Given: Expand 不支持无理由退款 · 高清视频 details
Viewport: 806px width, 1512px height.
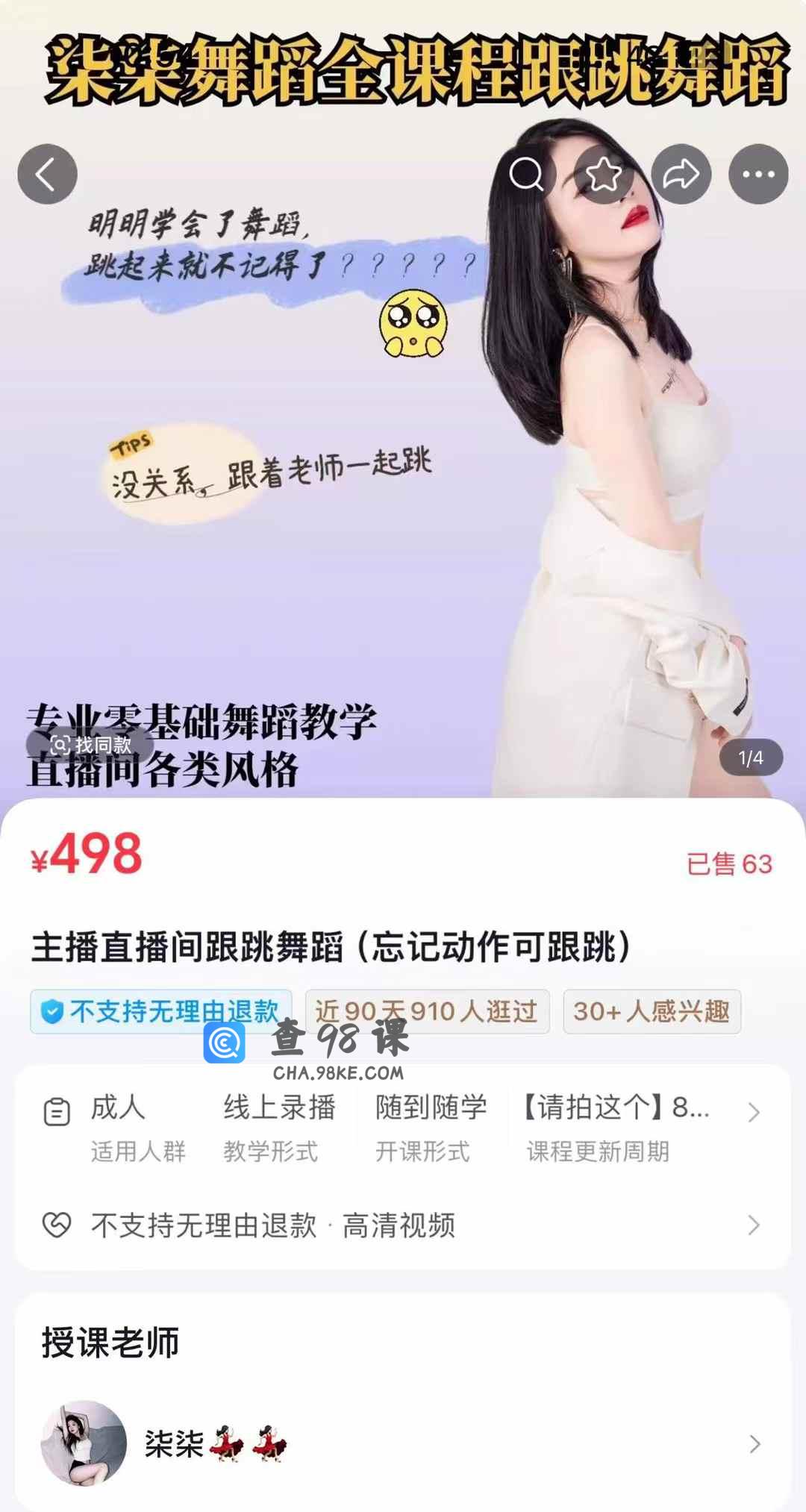Looking at the screenshot, I should 403,1225.
